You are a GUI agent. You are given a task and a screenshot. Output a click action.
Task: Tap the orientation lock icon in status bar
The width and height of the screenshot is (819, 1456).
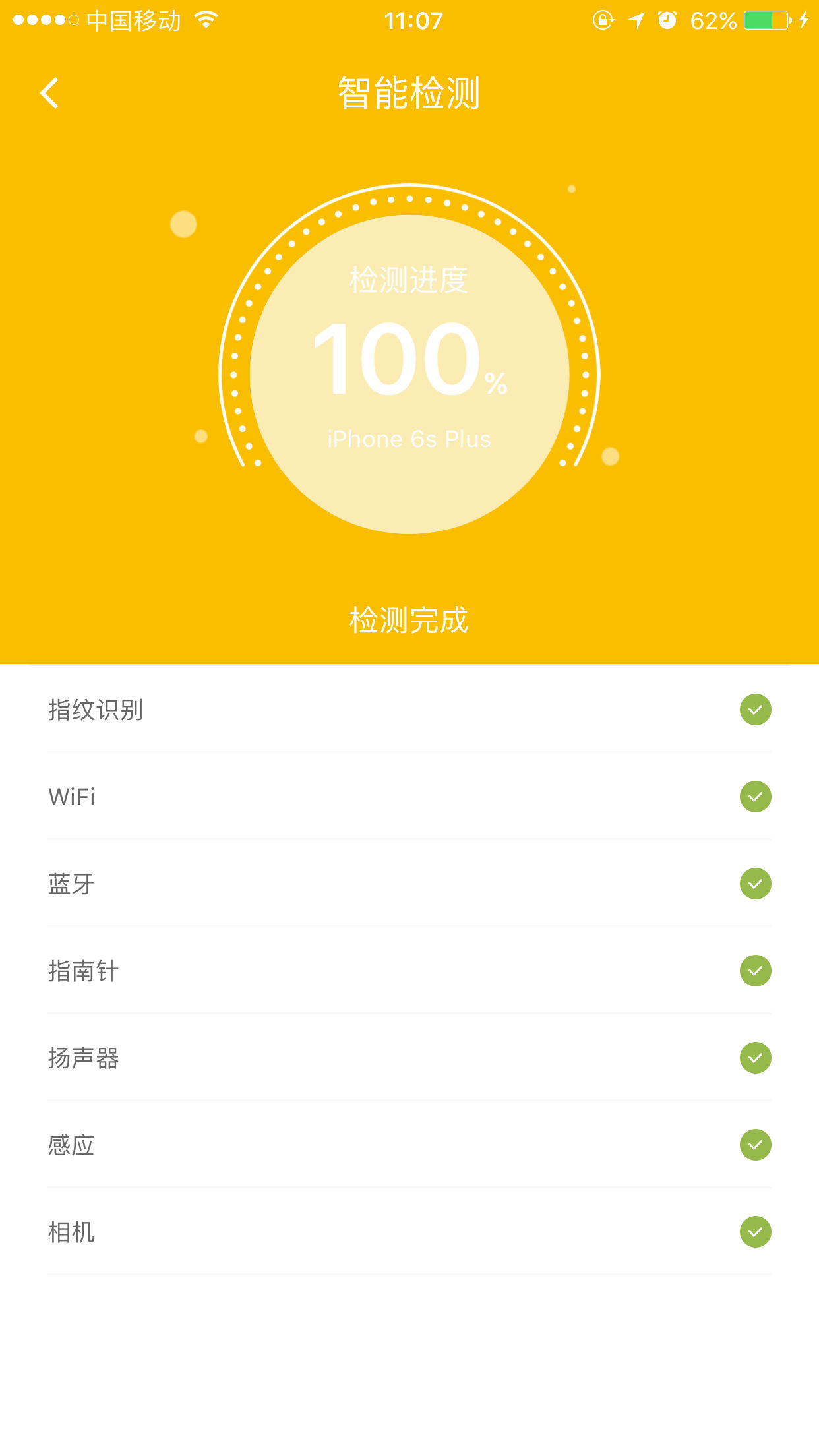(604, 20)
